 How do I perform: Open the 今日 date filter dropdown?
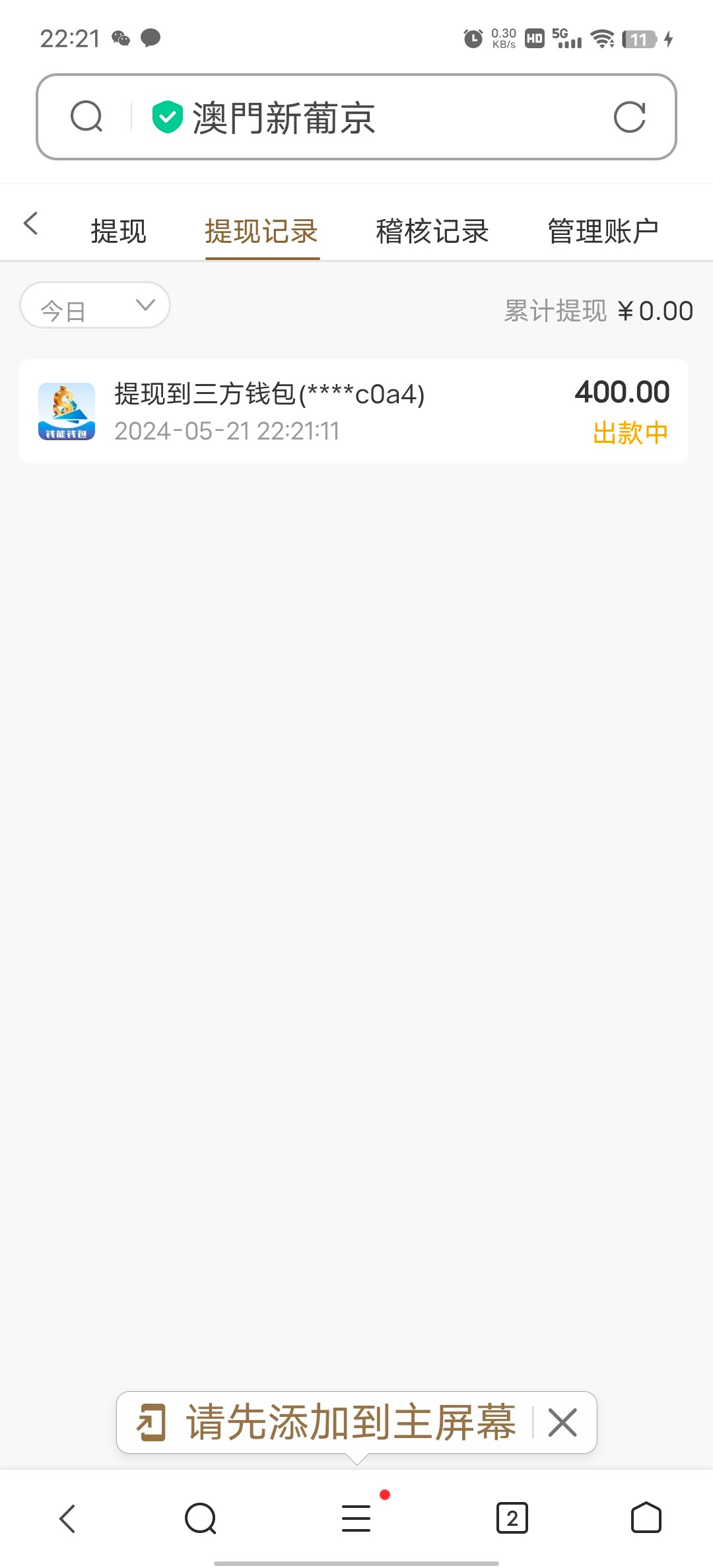[94, 305]
